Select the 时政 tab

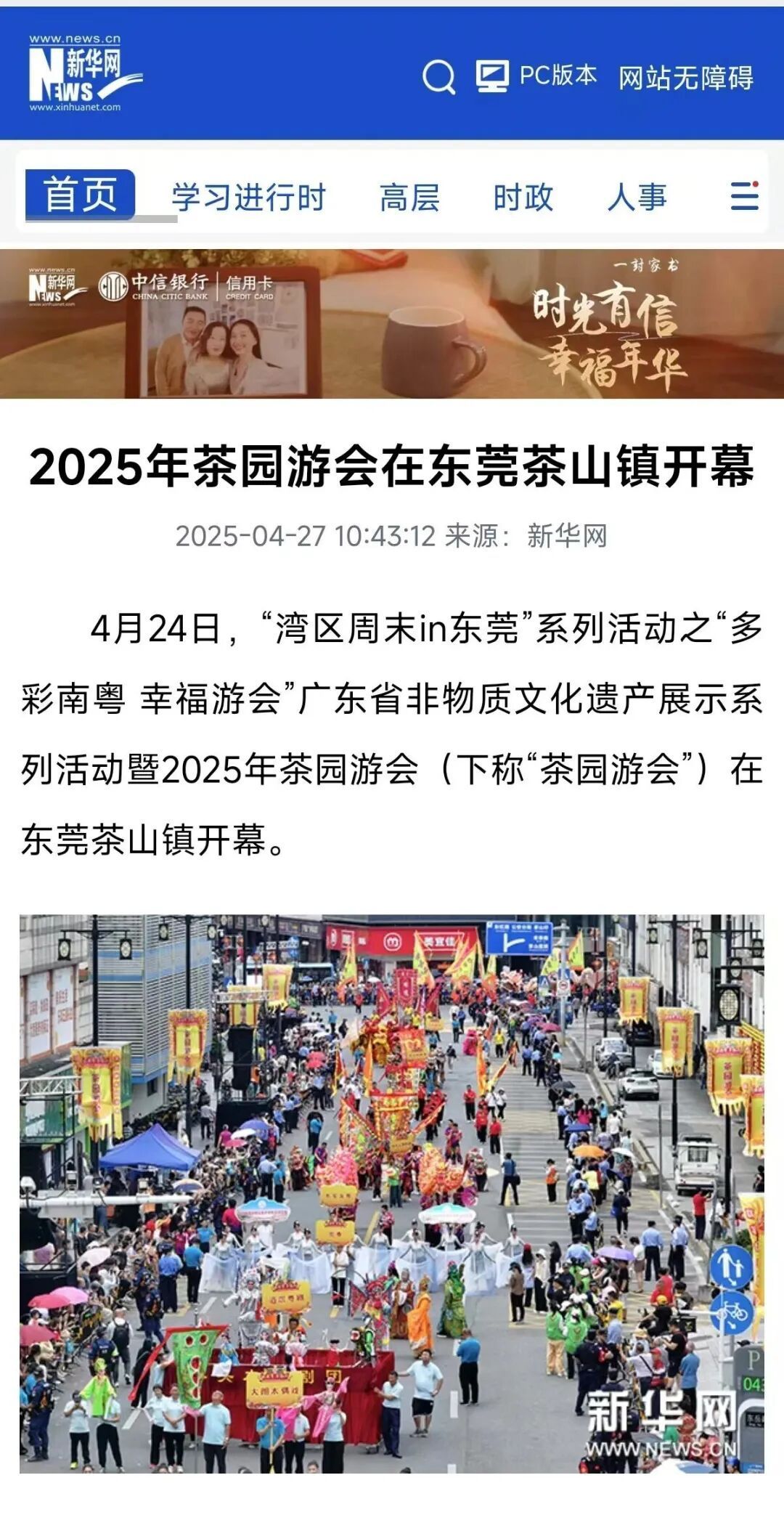[523, 198]
